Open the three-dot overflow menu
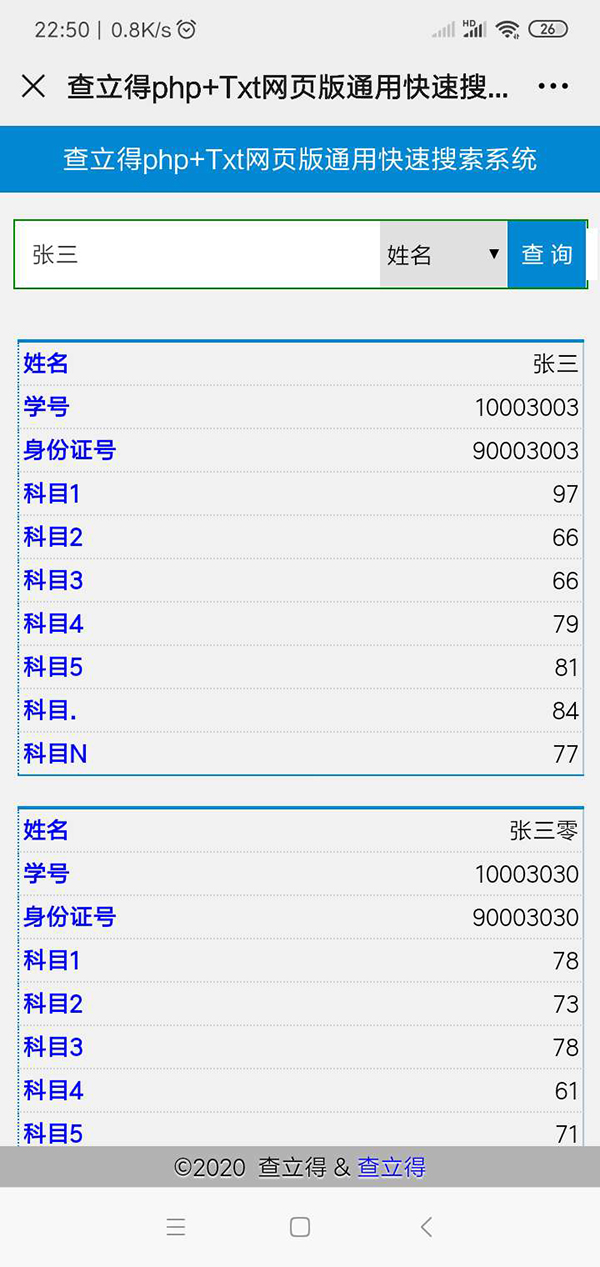 [x=553, y=87]
